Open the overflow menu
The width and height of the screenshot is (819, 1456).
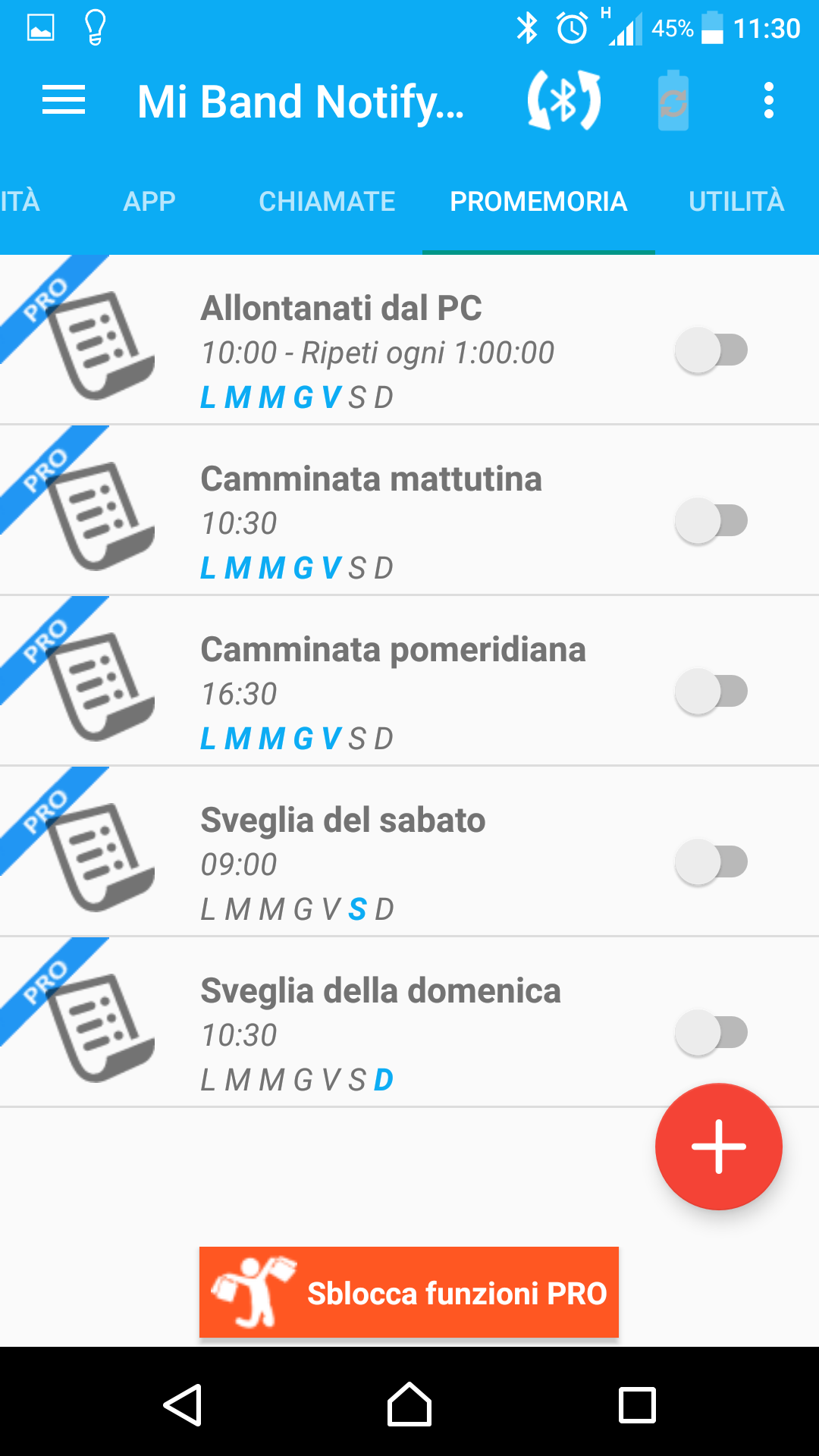click(769, 100)
